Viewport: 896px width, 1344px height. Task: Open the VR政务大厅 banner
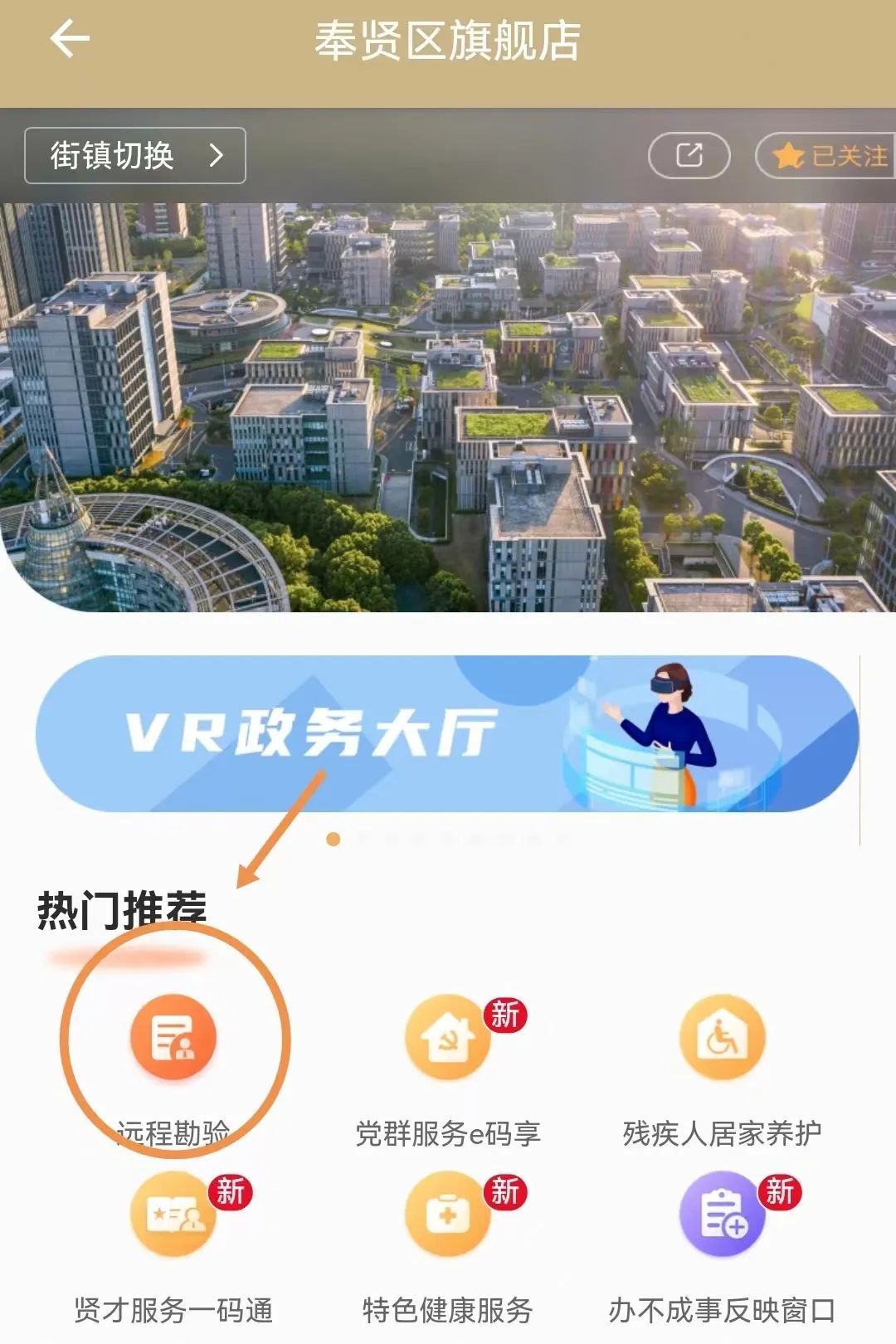pyautogui.click(x=446, y=733)
